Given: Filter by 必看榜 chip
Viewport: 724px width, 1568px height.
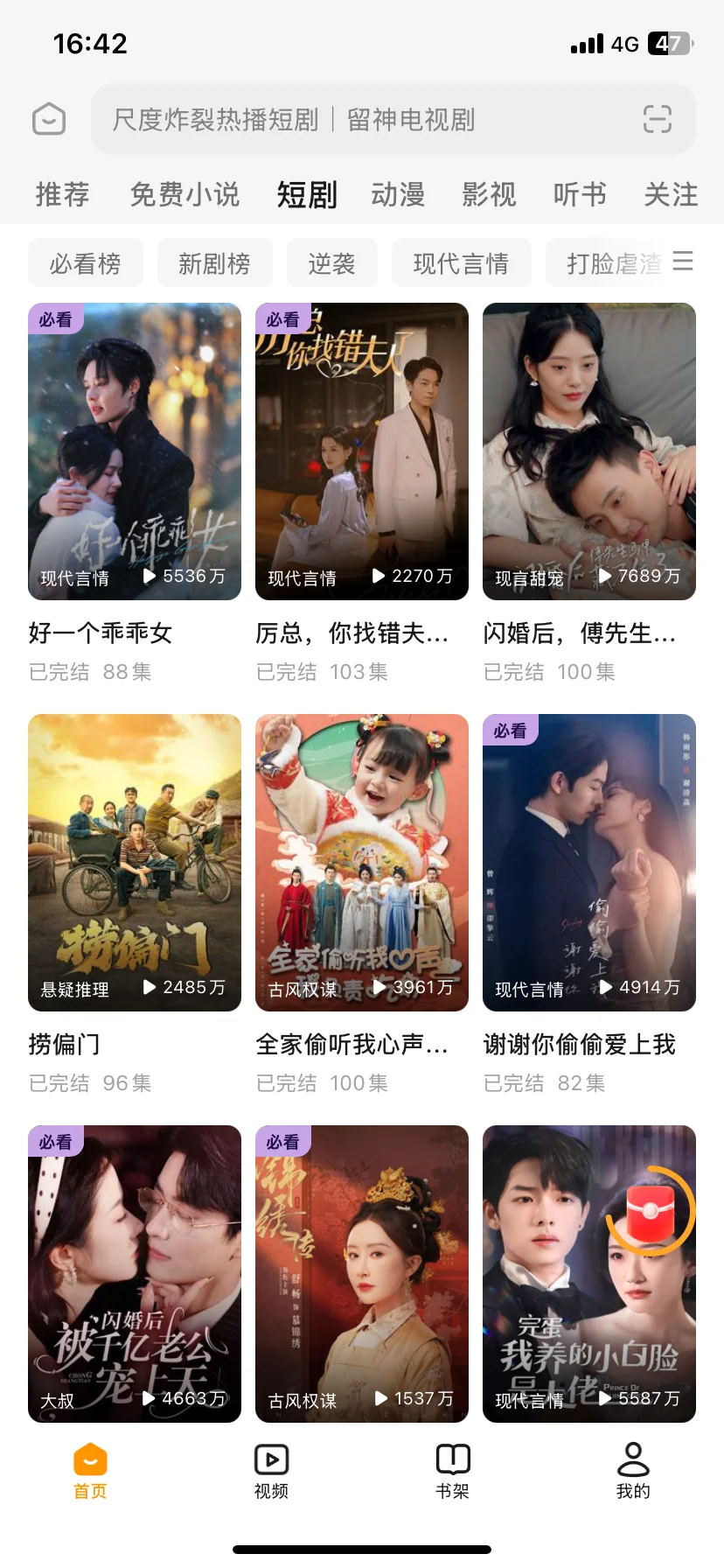Looking at the screenshot, I should pyautogui.click(x=85, y=263).
